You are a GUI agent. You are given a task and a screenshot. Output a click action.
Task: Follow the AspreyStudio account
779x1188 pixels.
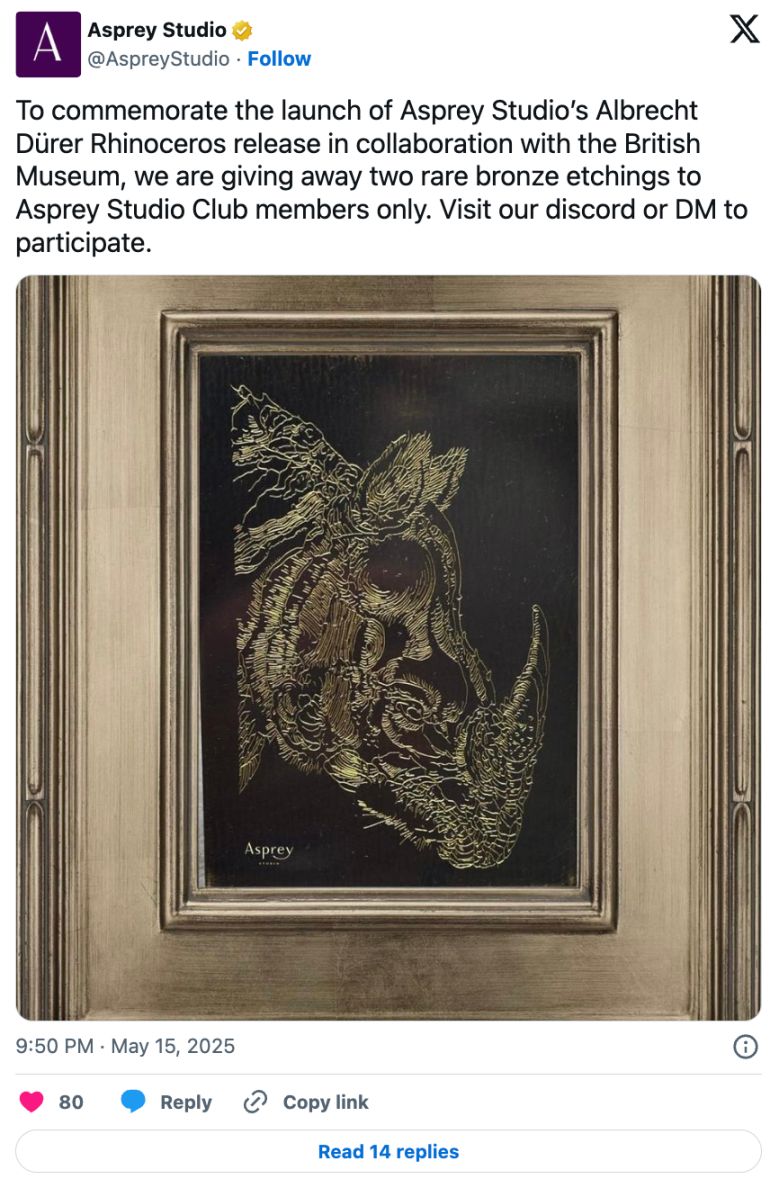coord(279,59)
